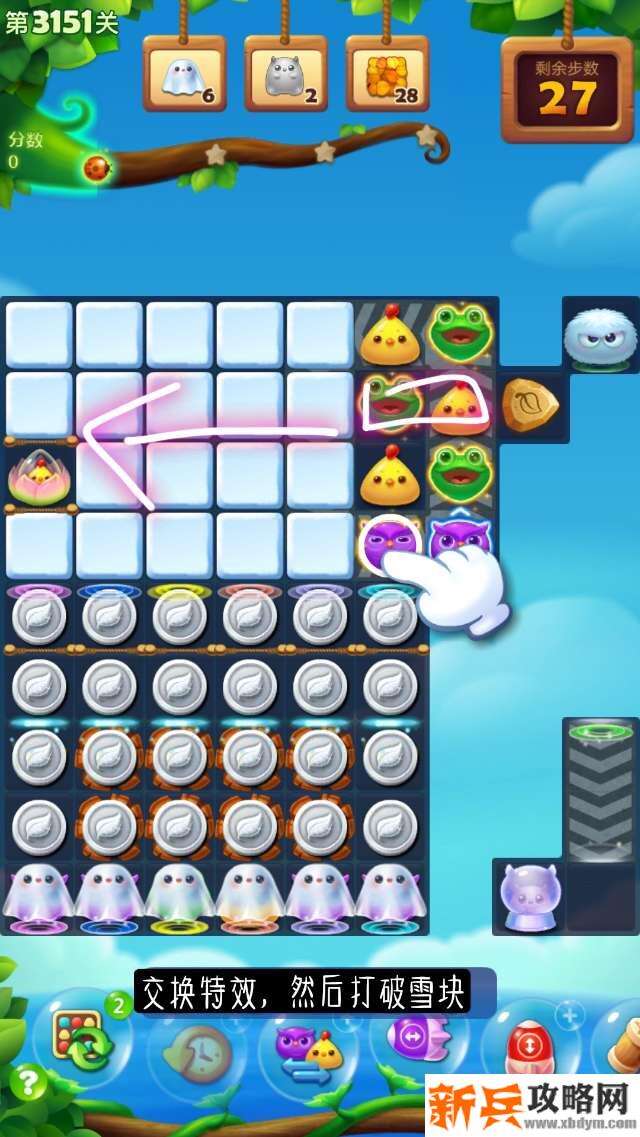Tap the green frog inside the pink outline
640x1137 pixels.
[391, 405]
